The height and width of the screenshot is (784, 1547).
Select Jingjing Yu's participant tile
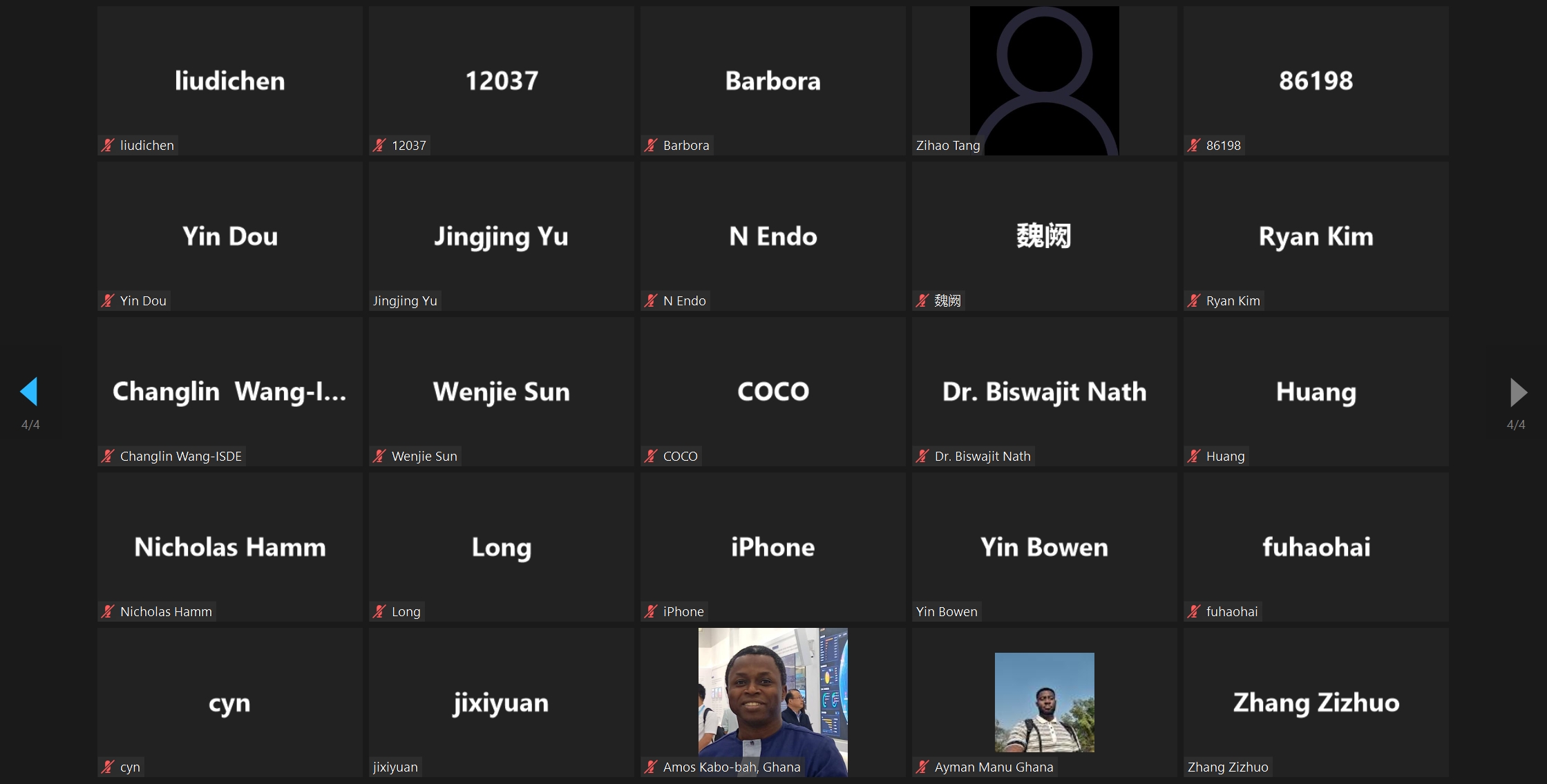(501, 236)
